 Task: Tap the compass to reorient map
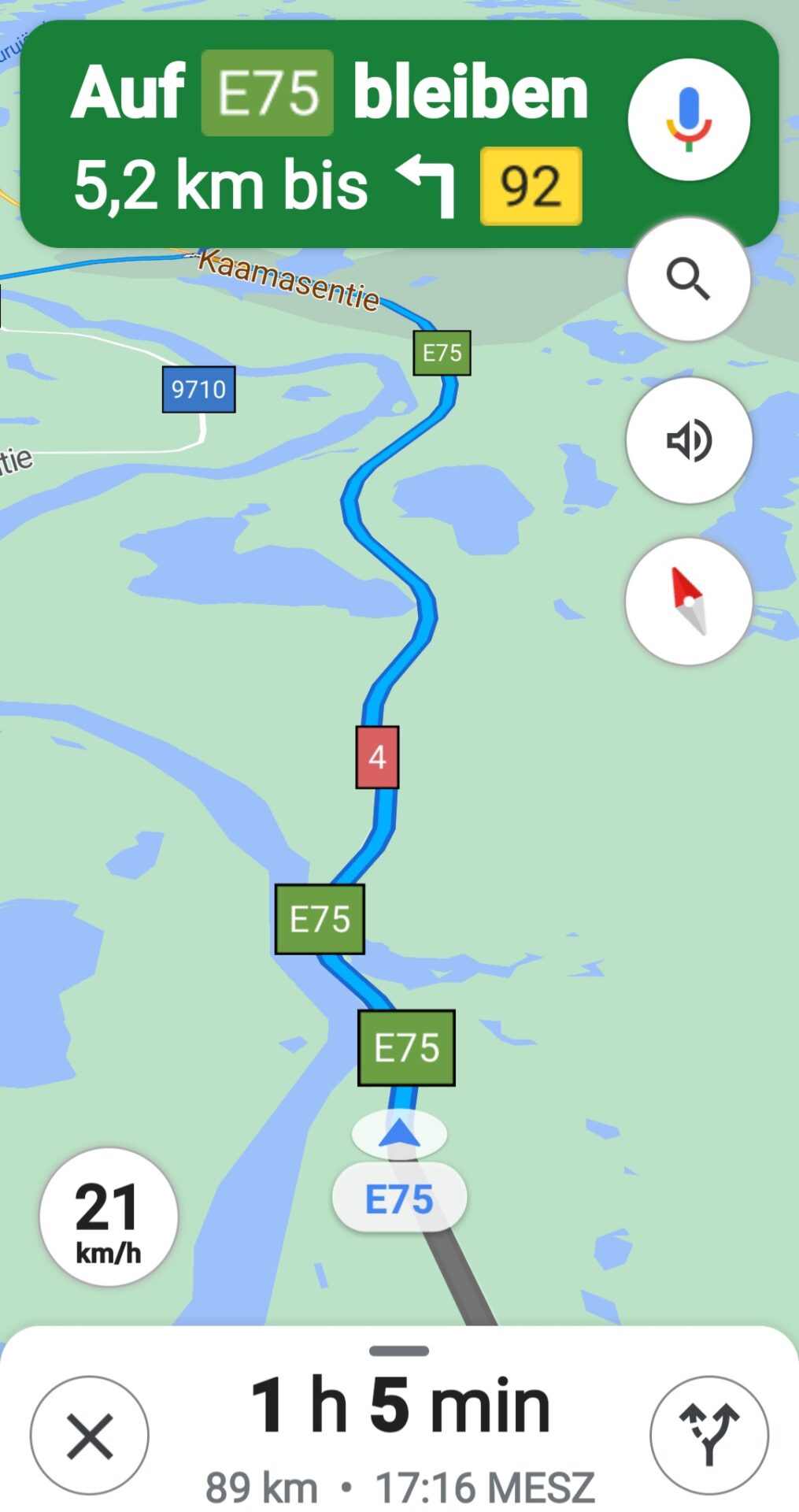click(688, 602)
